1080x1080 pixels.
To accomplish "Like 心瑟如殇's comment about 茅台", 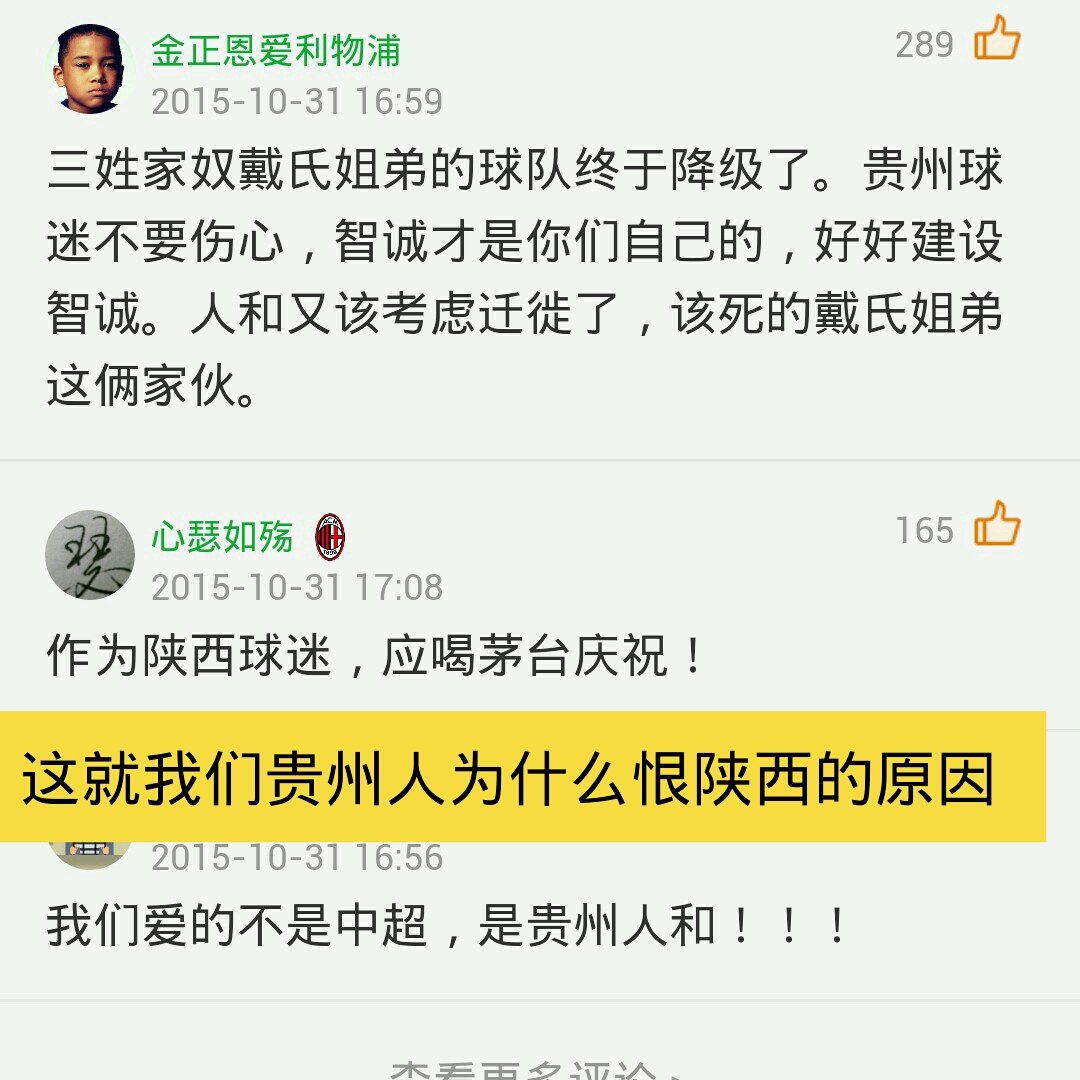I will click(997, 526).
